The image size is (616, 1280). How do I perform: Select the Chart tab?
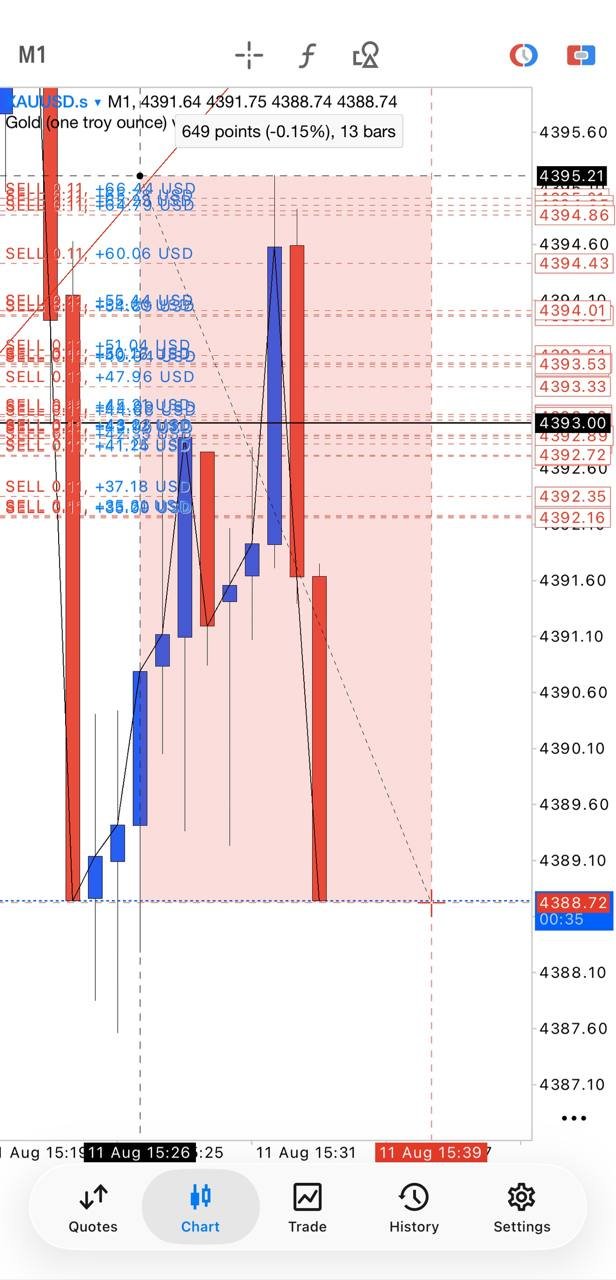point(200,1208)
